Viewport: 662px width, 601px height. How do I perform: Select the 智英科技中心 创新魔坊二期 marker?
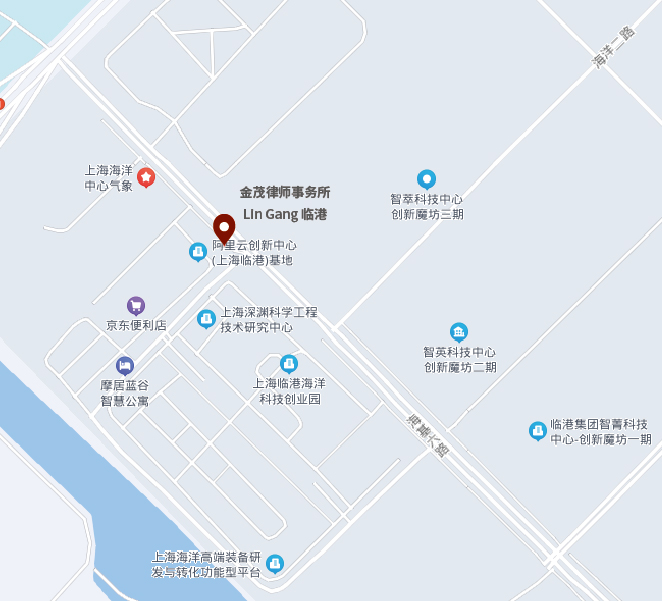click(x=459, y=332)
